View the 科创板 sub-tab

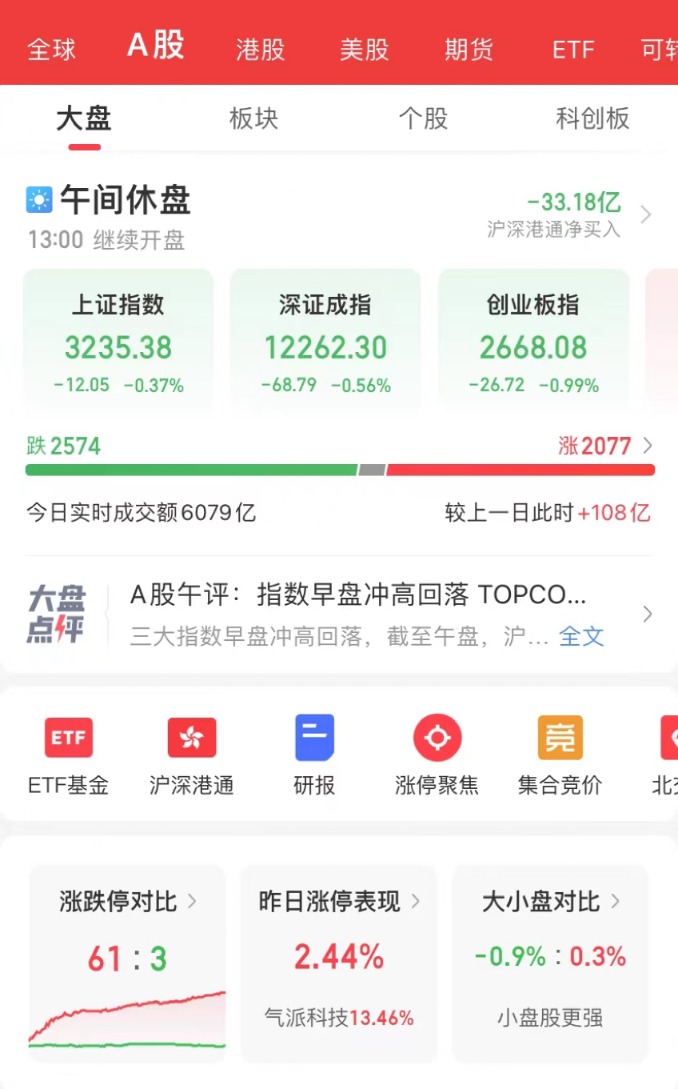[x=593, y=119]
